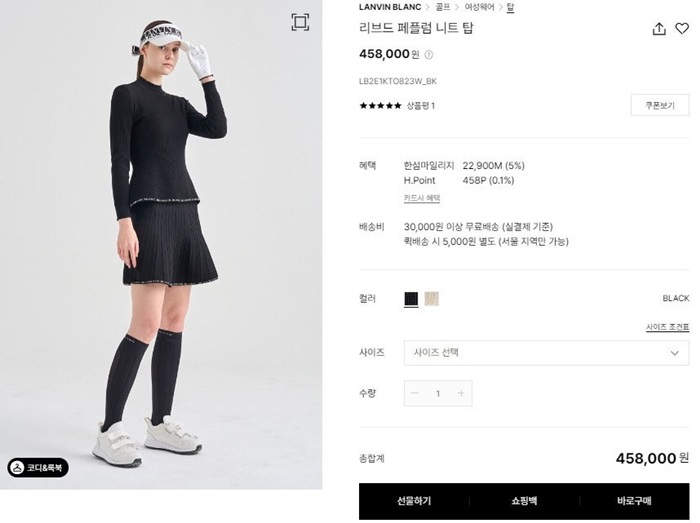
Task: Share this product
Action: (659, 29)
